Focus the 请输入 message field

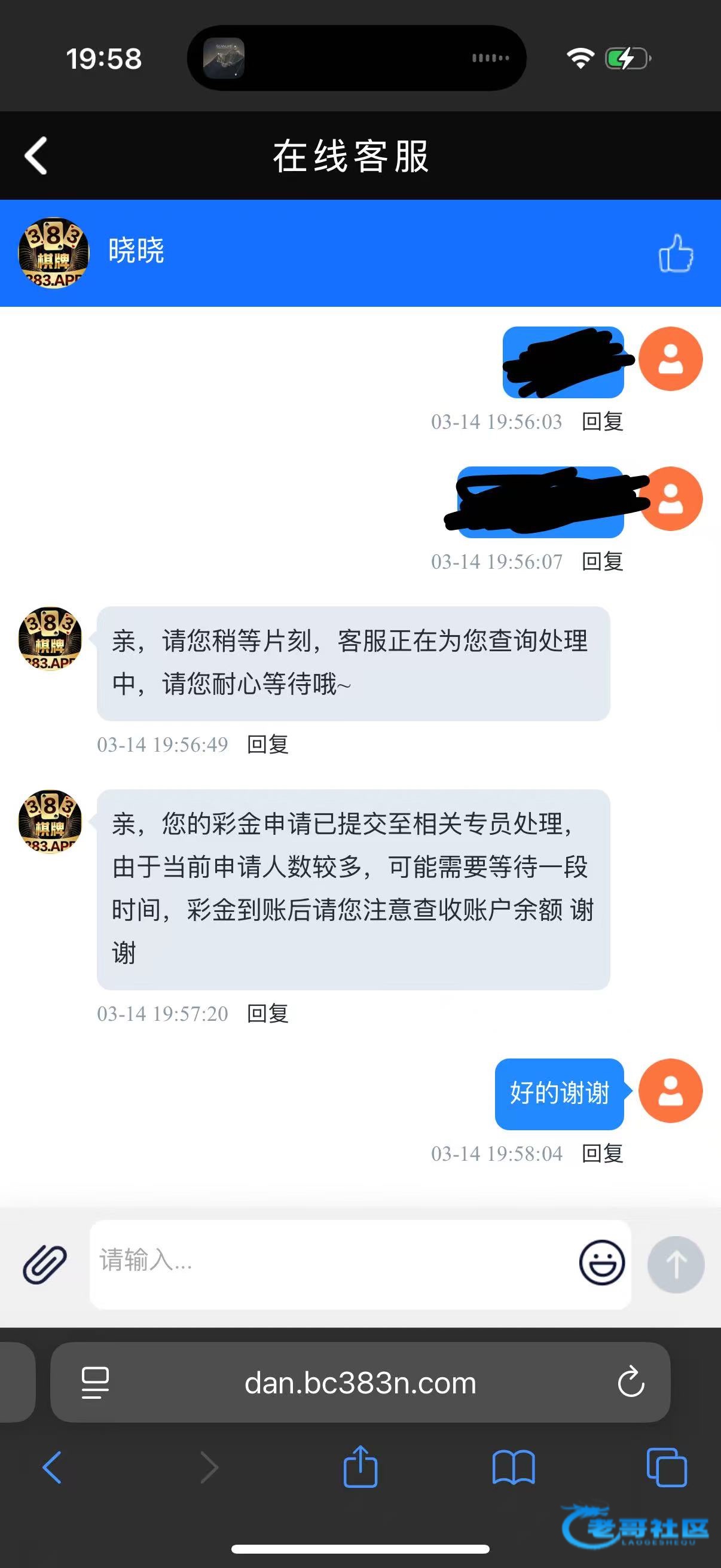pyautogui.click(x=332, y=1264)
